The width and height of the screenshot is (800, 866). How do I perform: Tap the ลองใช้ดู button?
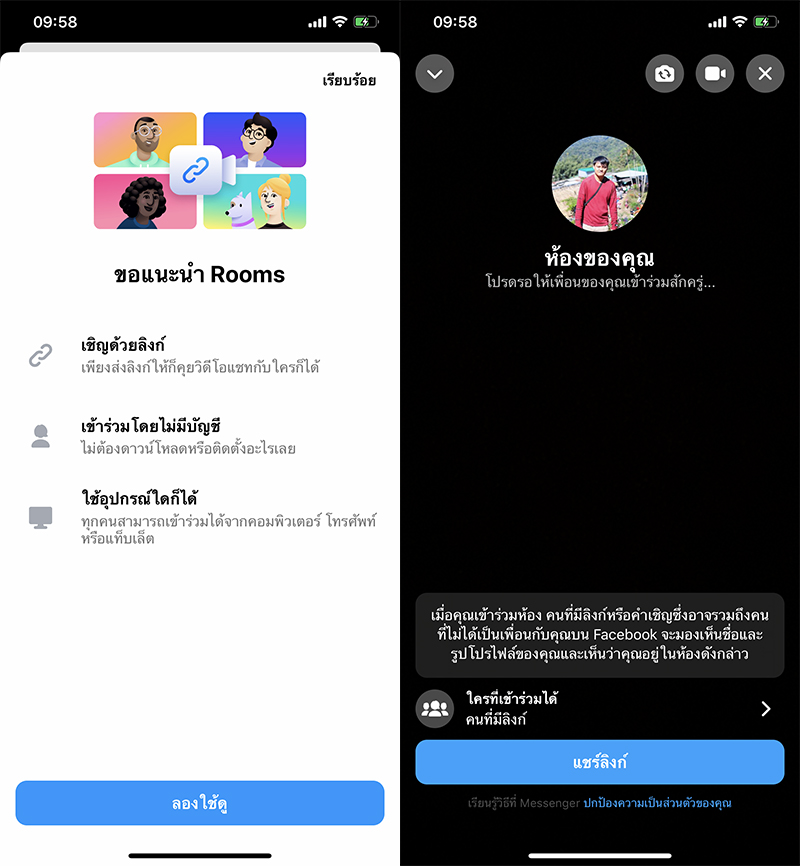pyautogui.click(x=200, y=803)
